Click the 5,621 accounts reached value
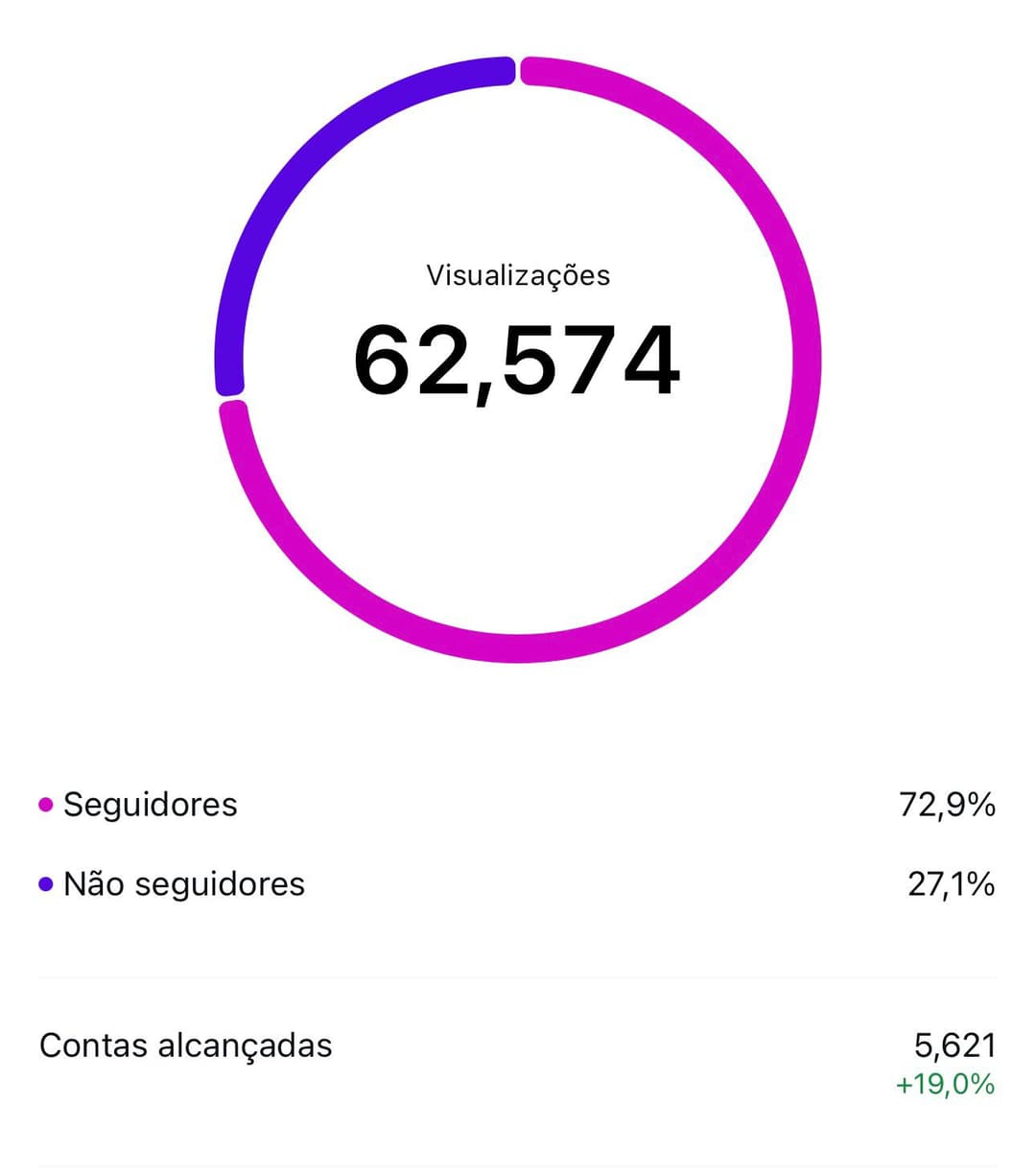Screen dimensions: 1036x1174 click(x=954, y=1045)
